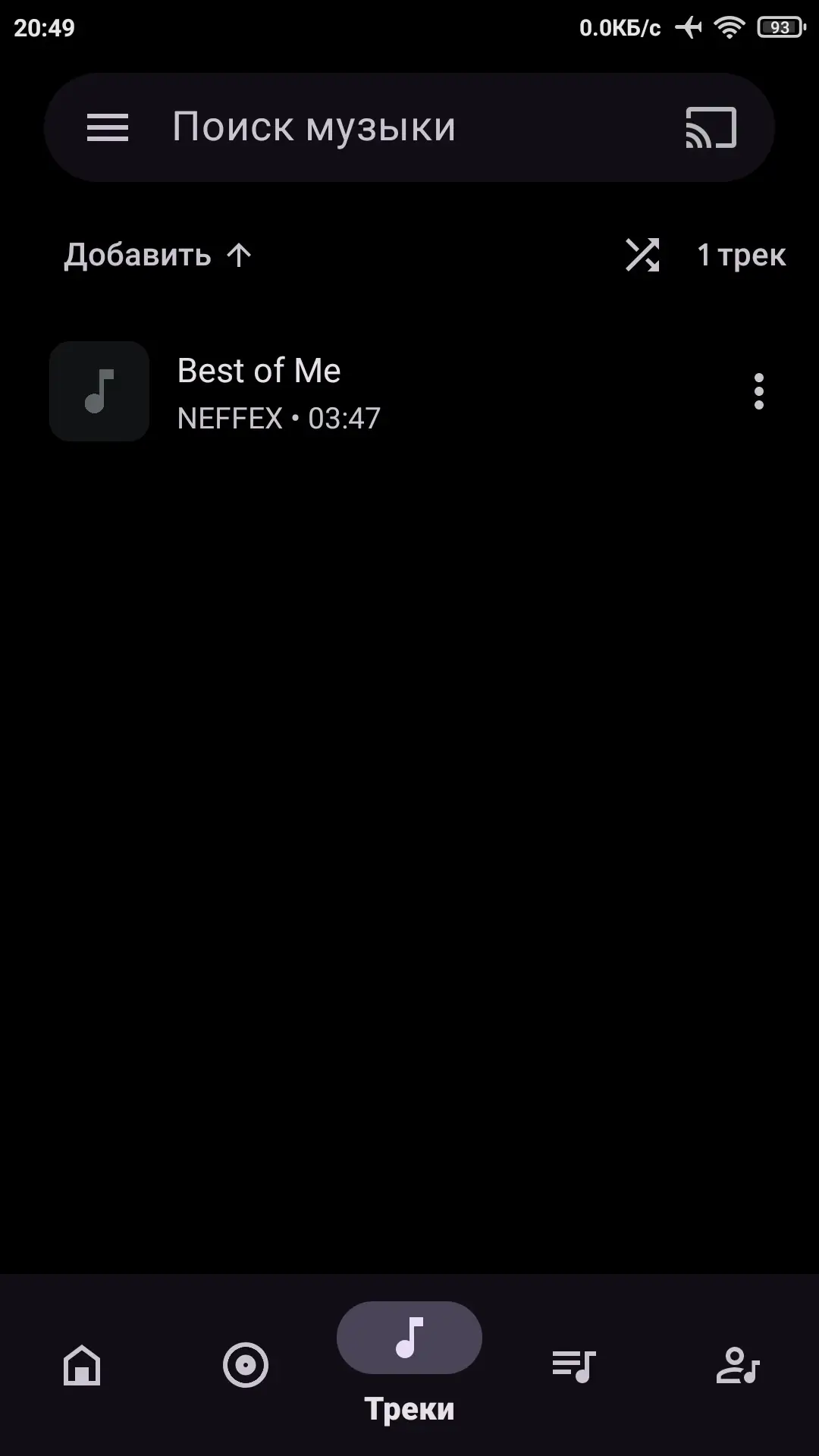Switch to the albums disc tab
Image resolution: width=819 pixels, height=1456 pixels.
[246, 1365]
